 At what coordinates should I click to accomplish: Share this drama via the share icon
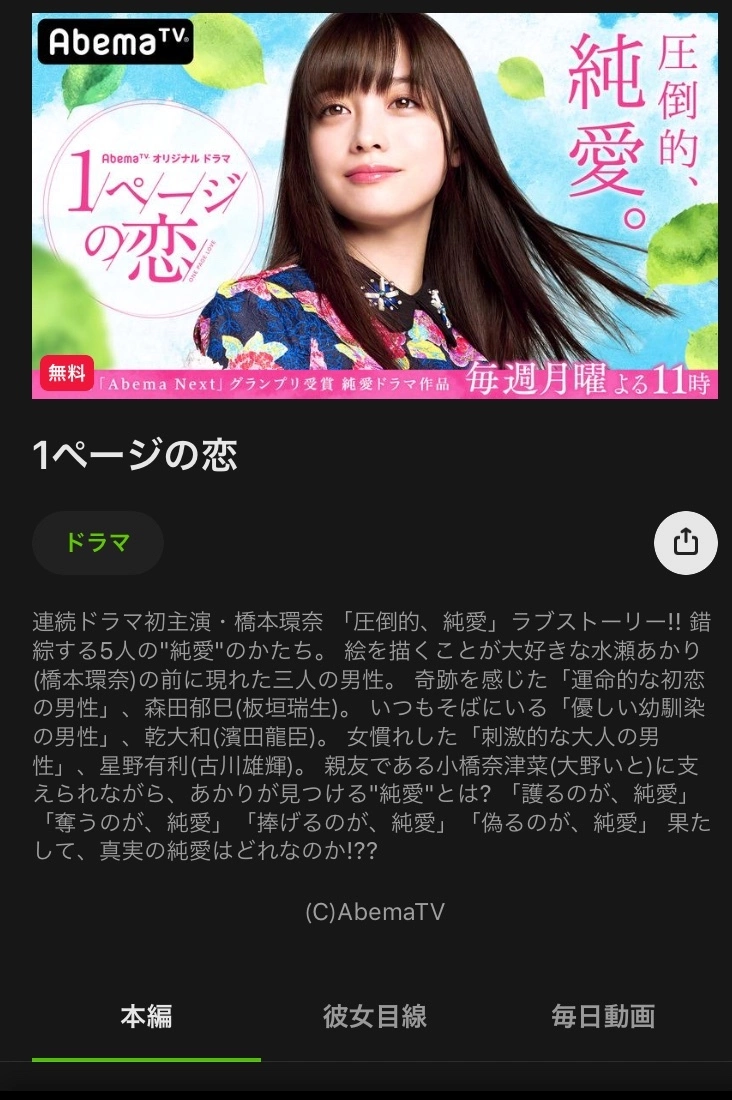(x=685, y=543)
